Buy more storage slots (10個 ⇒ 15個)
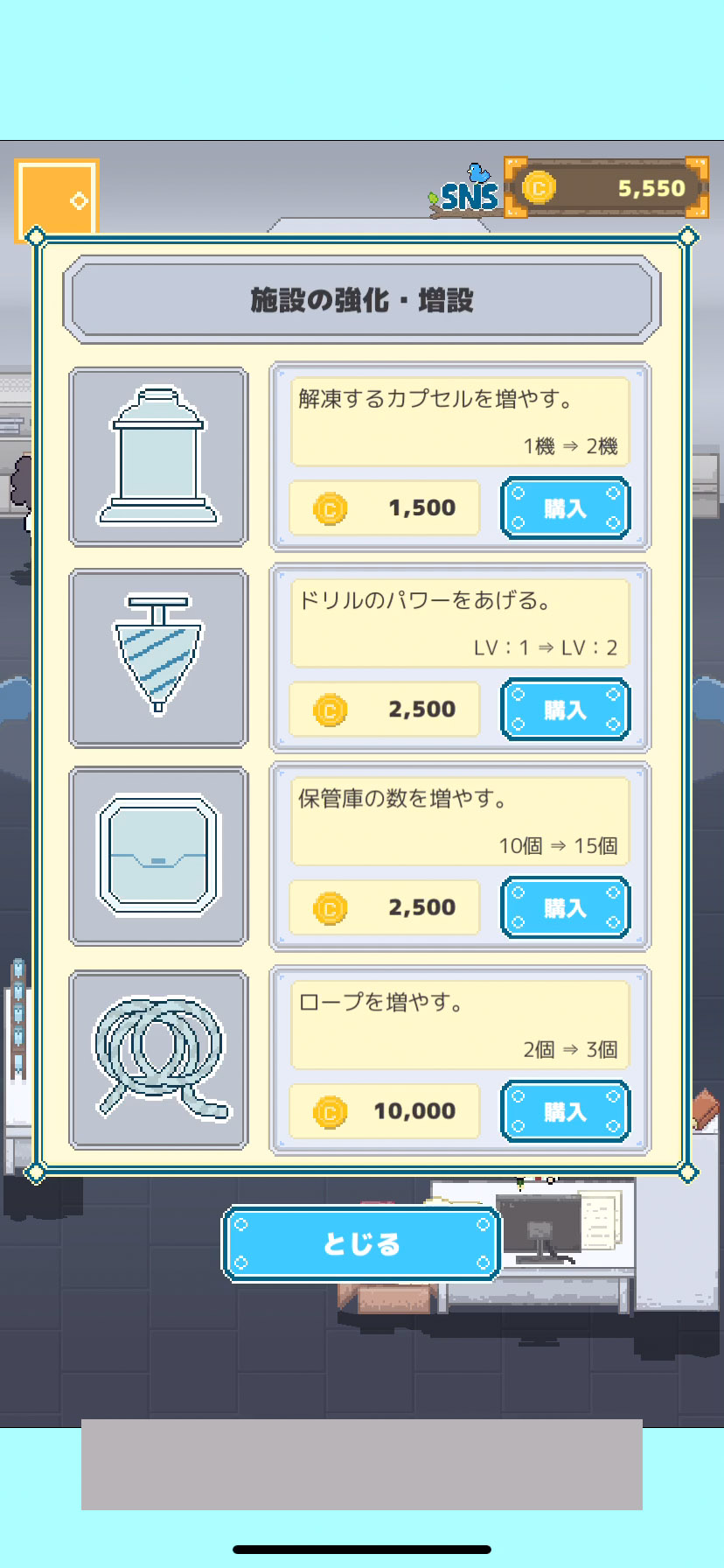The width and height of the screenshot is (724, 1568). coord(565,907)
